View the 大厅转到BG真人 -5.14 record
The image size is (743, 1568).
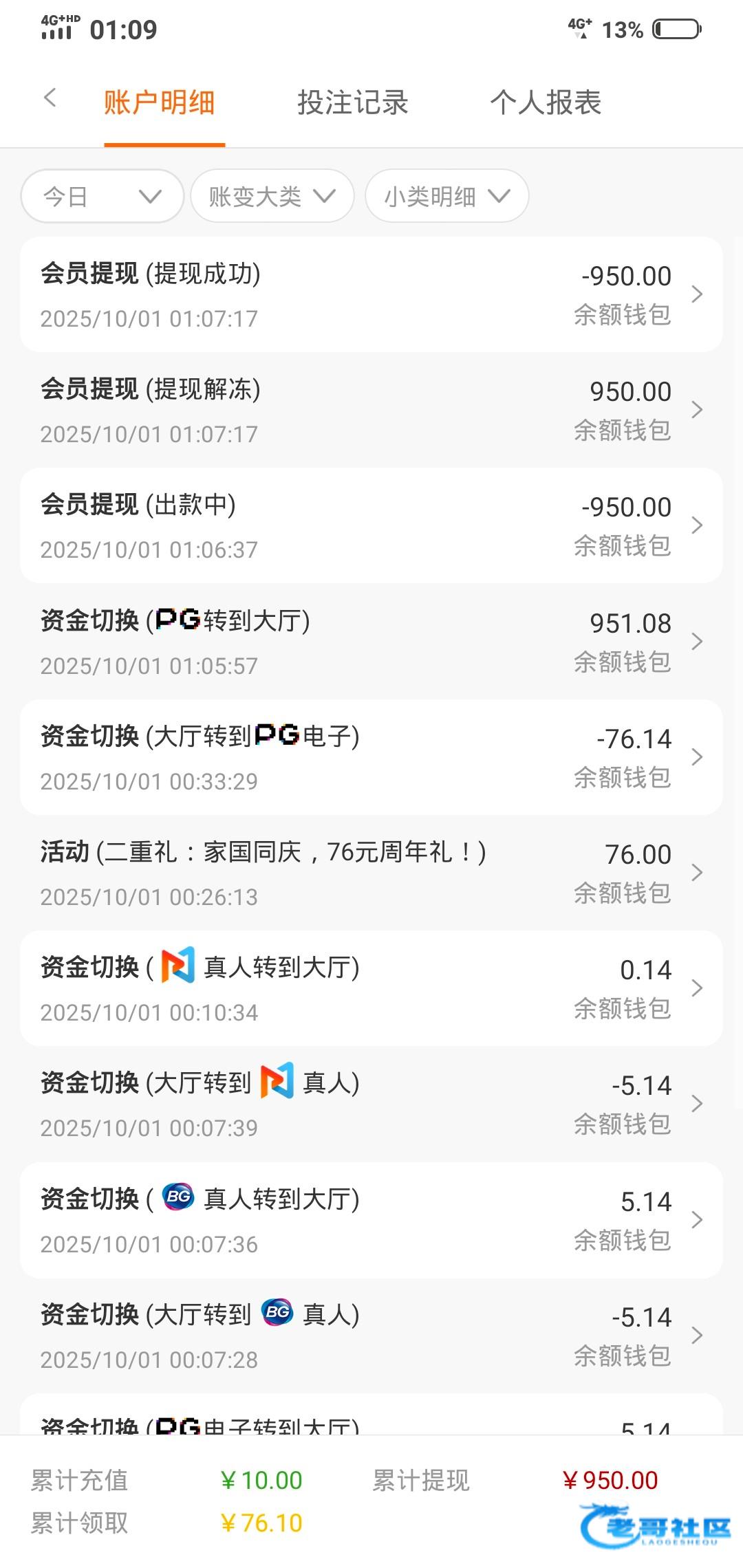click(x=371, y=1336)
